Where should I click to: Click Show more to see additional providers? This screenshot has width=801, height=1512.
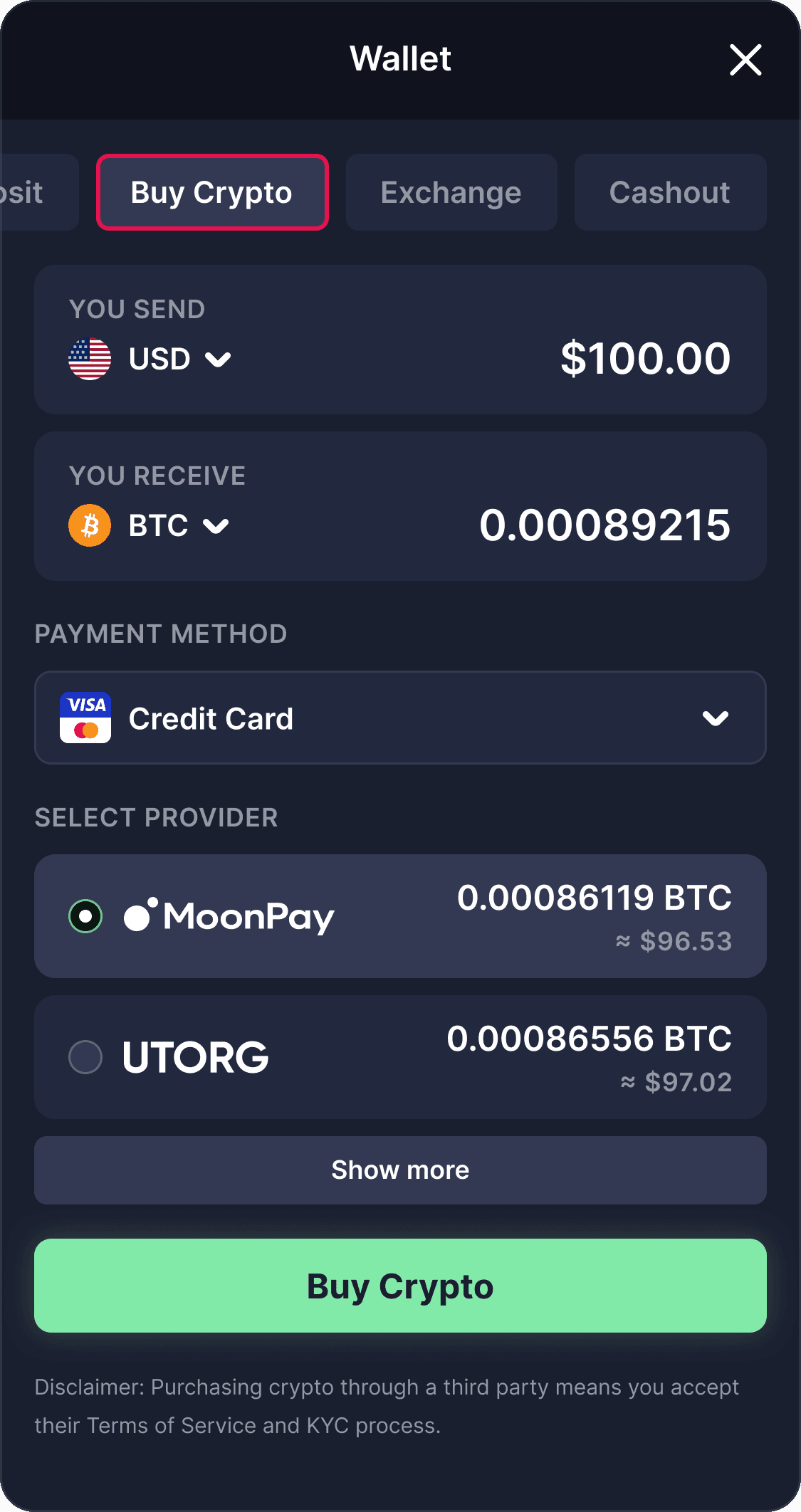click(x=400, y=1170)
